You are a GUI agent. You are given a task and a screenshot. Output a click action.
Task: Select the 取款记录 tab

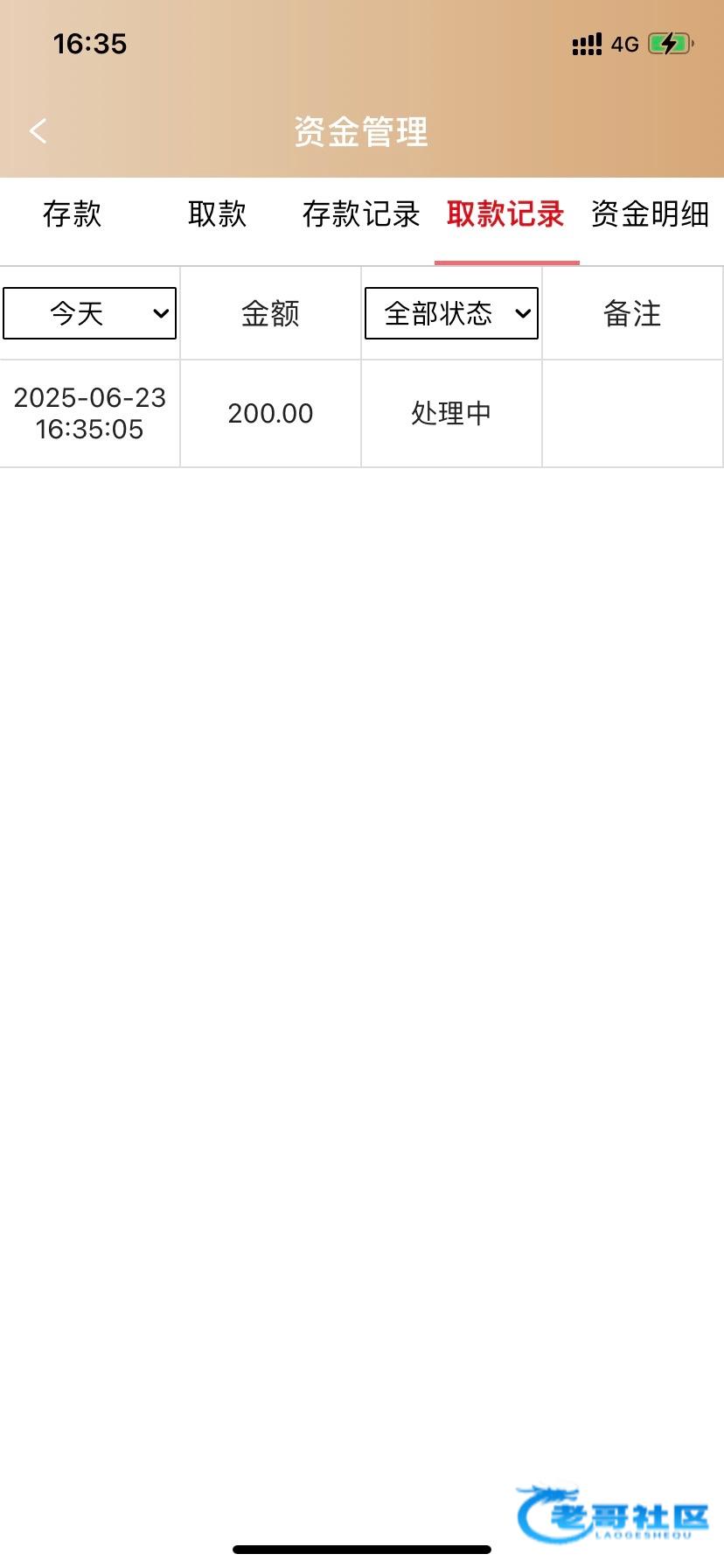[x=506, y=214]
